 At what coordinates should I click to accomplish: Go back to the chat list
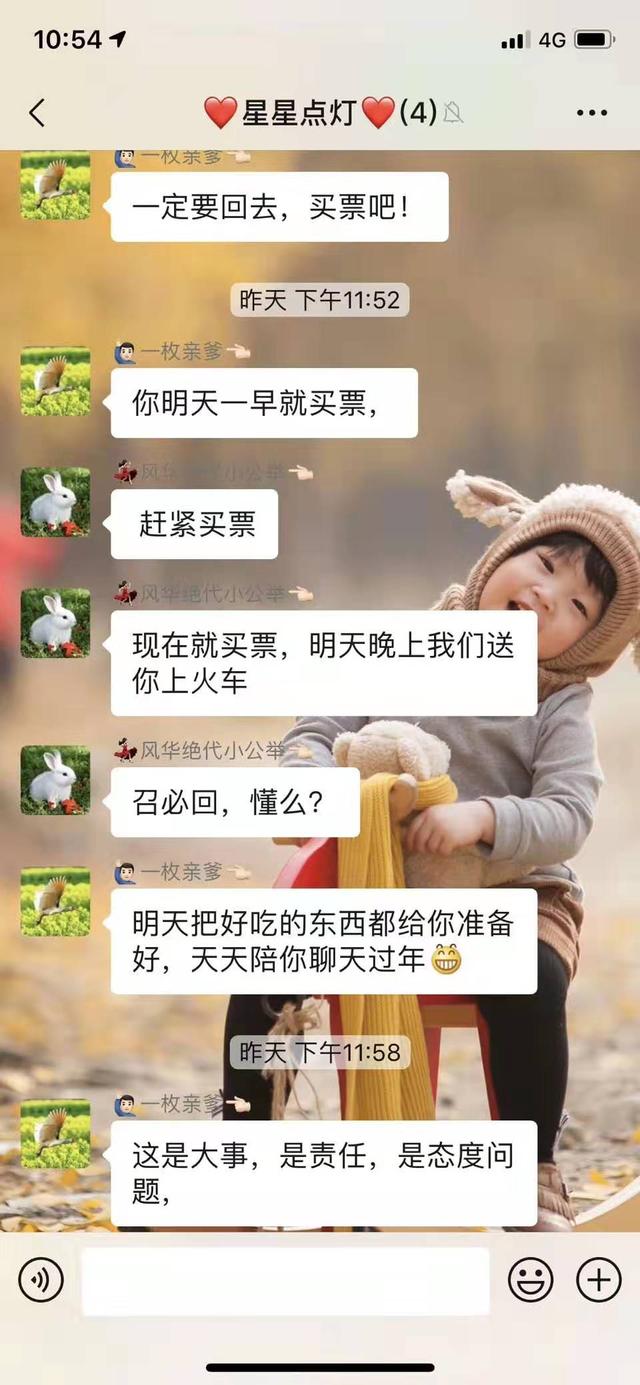[x=37, y=113]
